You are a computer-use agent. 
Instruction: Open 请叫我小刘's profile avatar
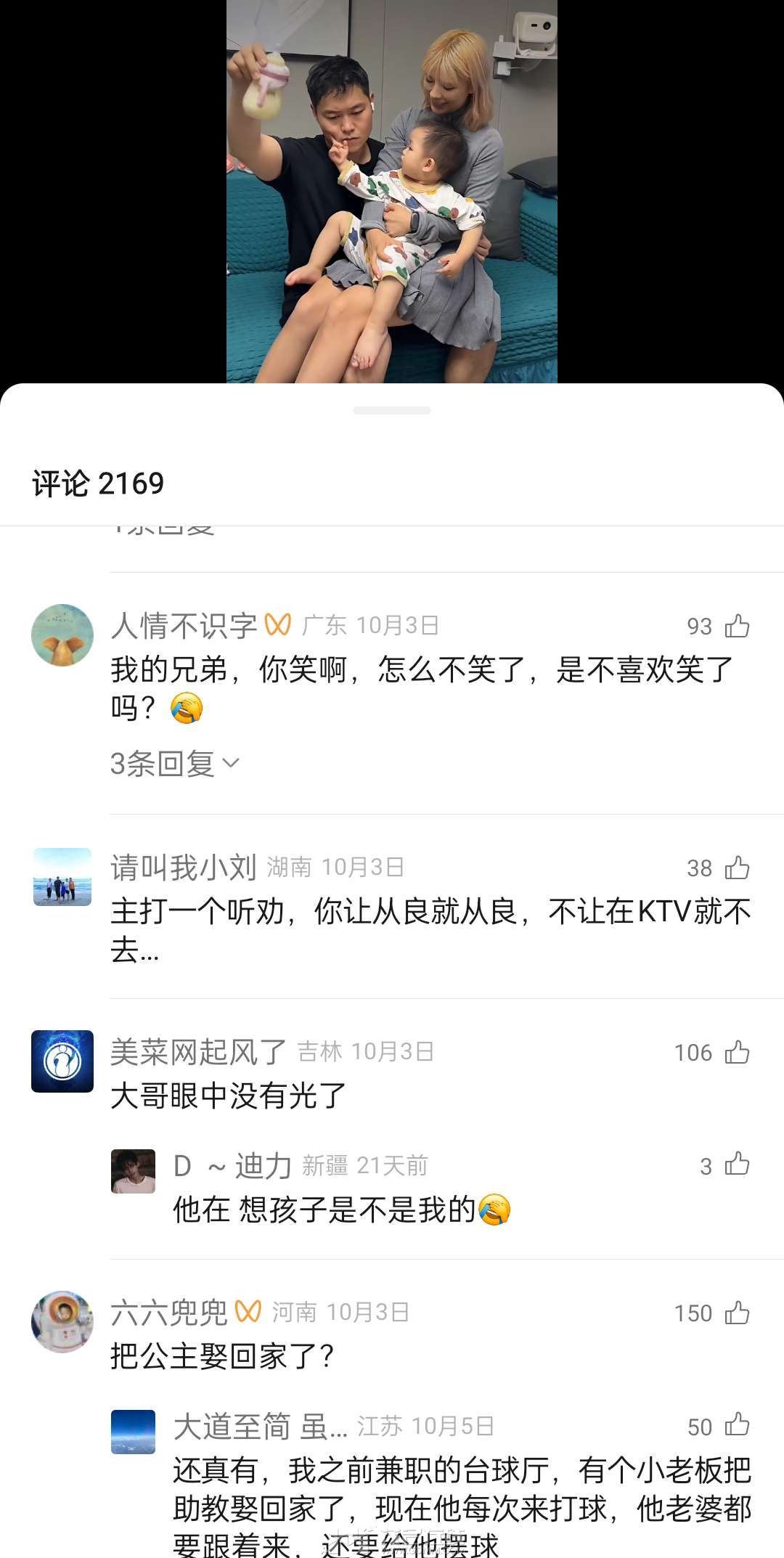pyautogui.click(x=62, y=877)
